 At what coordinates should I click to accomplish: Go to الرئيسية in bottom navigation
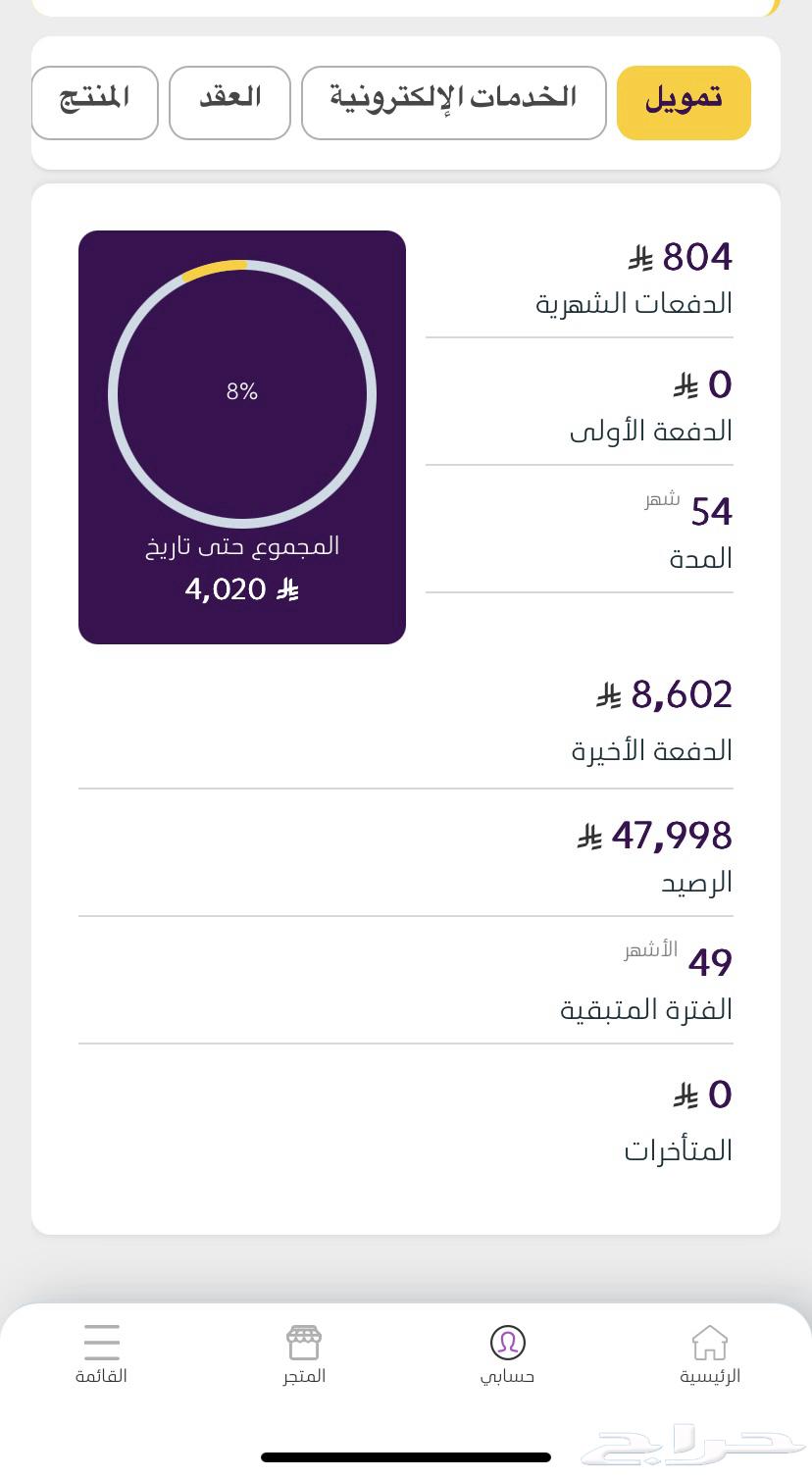709,1354
